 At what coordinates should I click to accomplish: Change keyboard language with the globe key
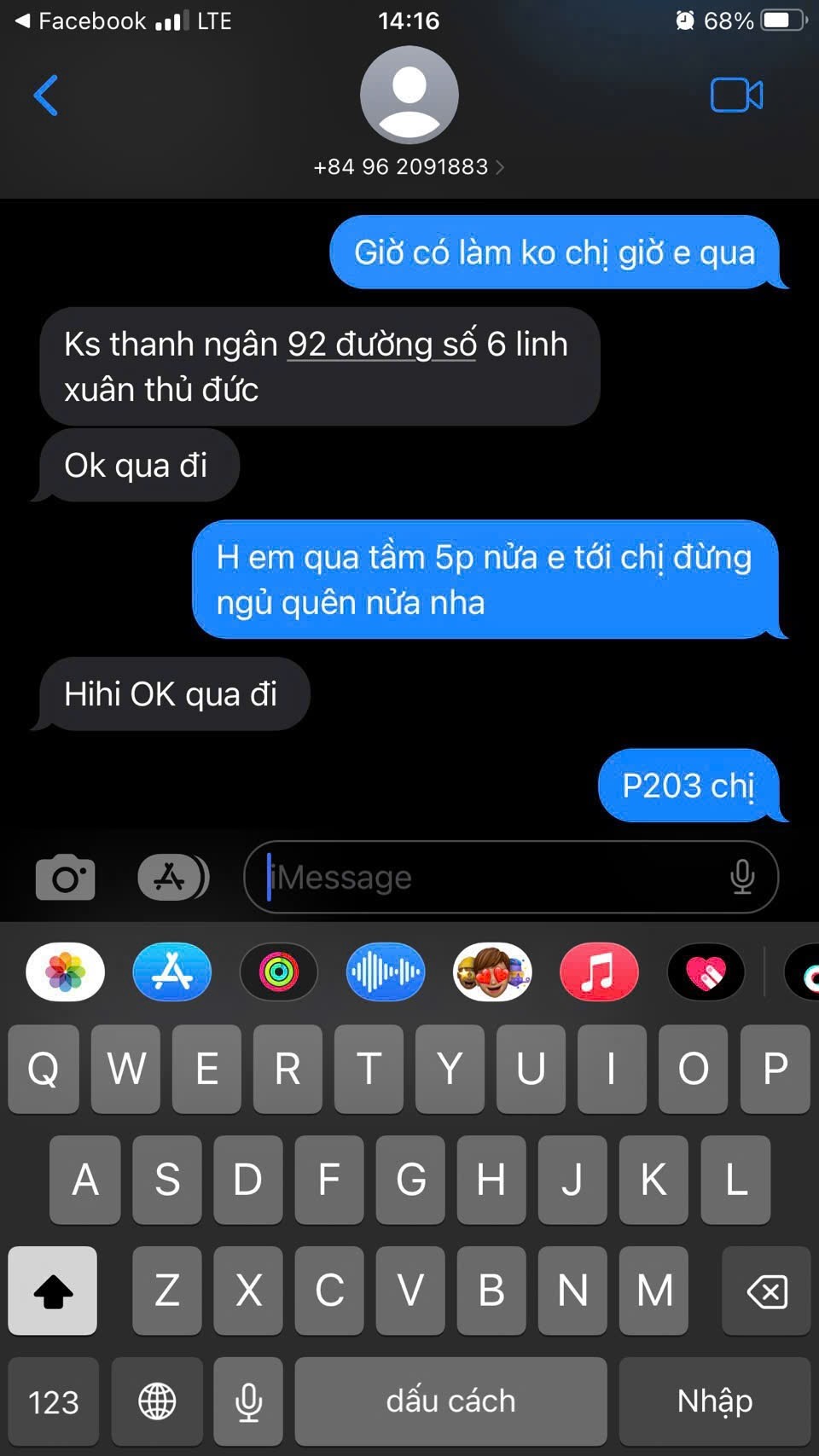point(157,1401)
